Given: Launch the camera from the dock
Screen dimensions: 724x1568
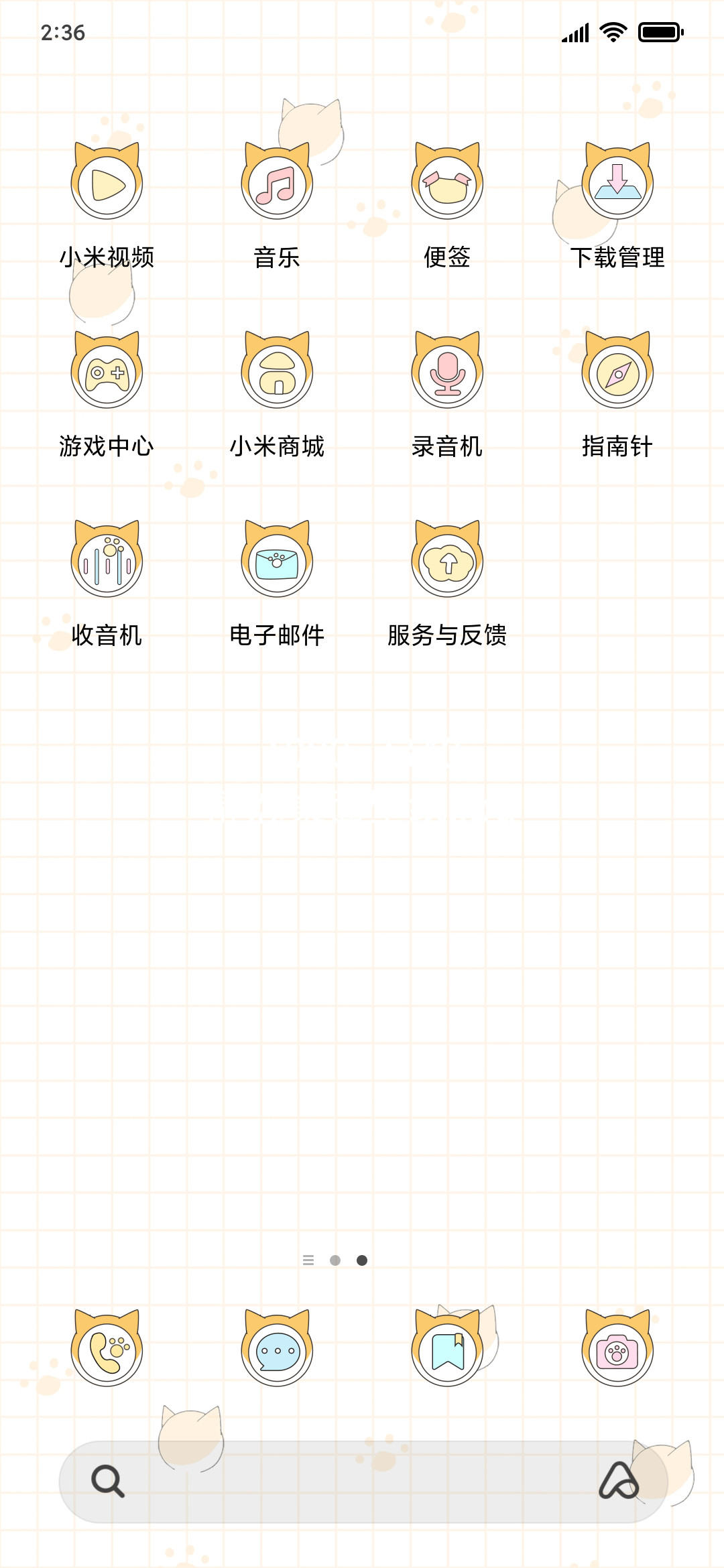Looking at the screenshot, I should [617, 1348].
